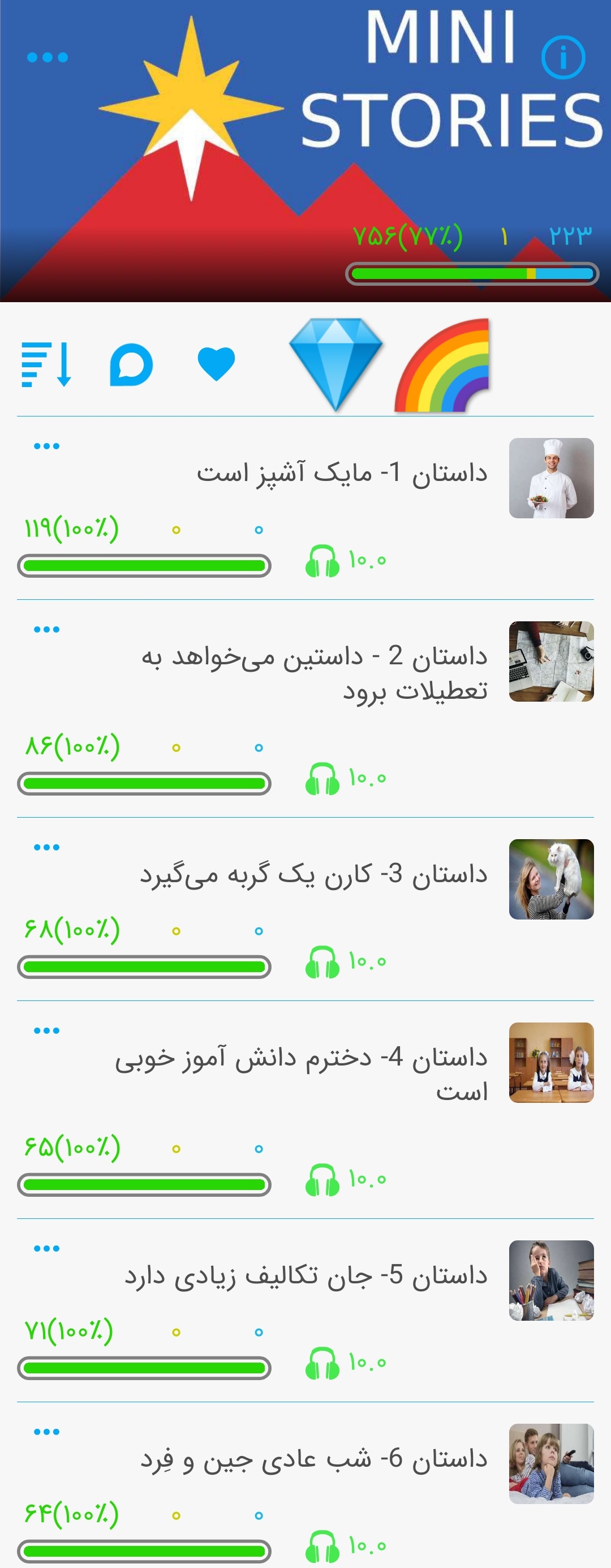The height and width of the screenshot is (1568, 611).
Task: Open lesson داستان 1- مایک آشپز است
Action: (x=341, y=473)
